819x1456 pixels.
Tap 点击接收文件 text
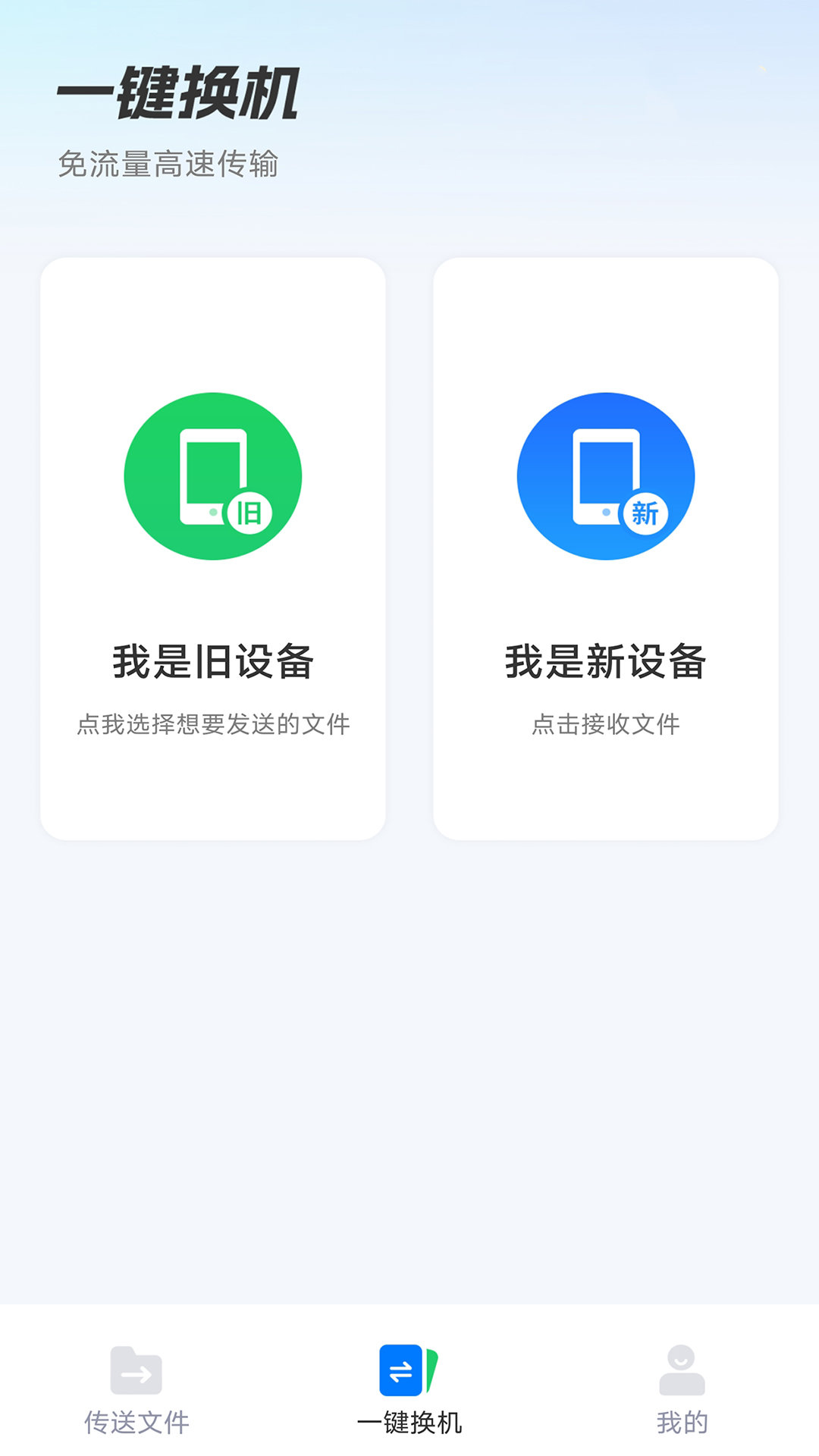606,724
